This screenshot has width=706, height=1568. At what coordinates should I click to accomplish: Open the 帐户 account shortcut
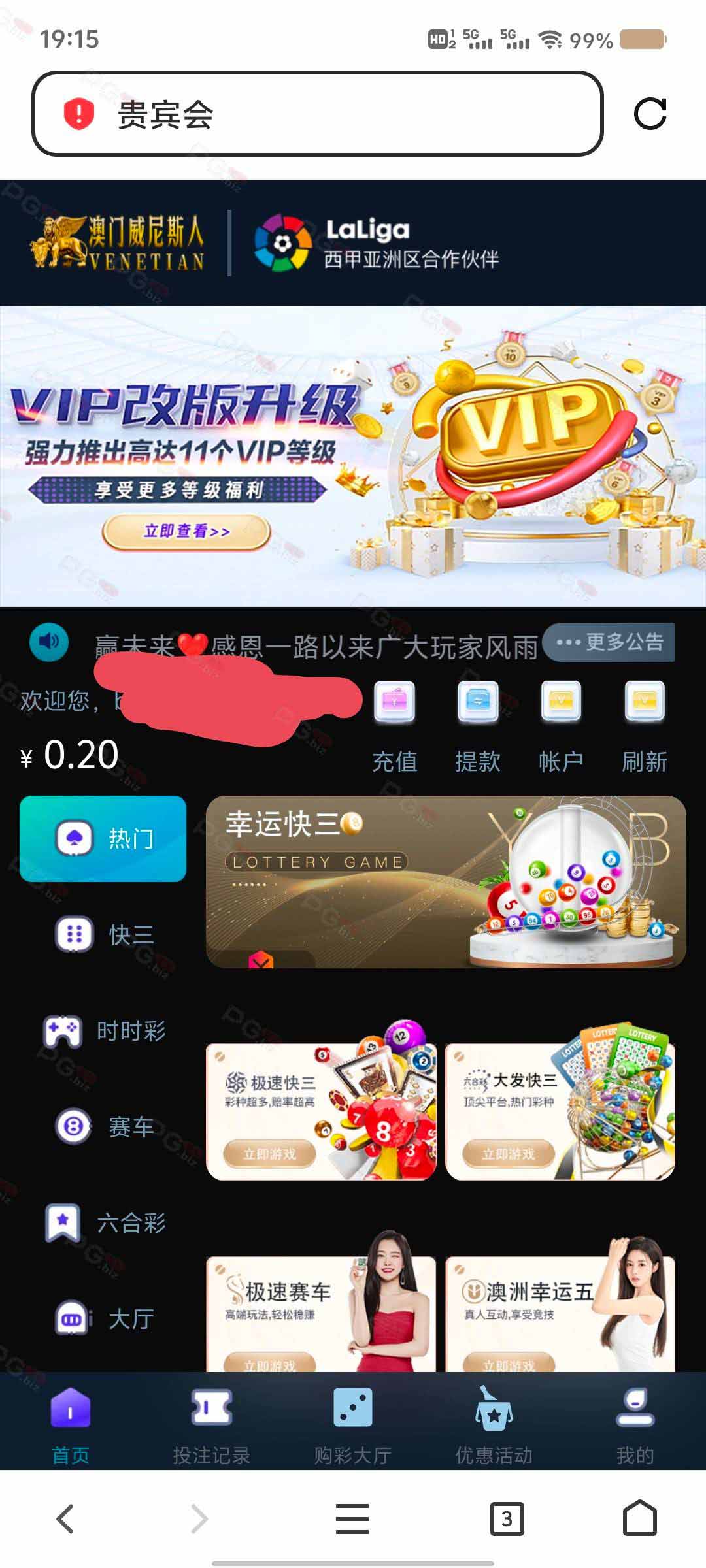pos(561,727)
